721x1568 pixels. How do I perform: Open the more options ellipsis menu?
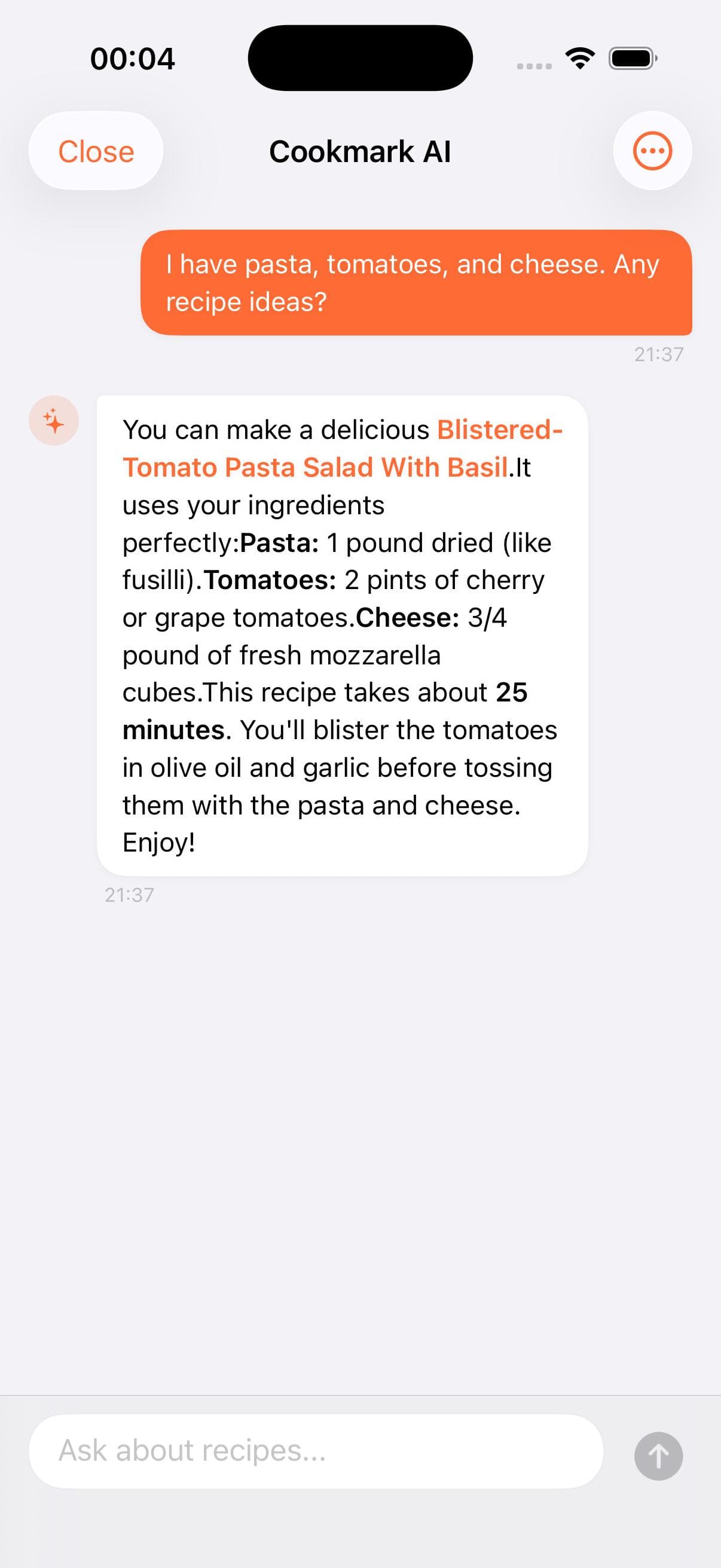(x=652, y=150)
